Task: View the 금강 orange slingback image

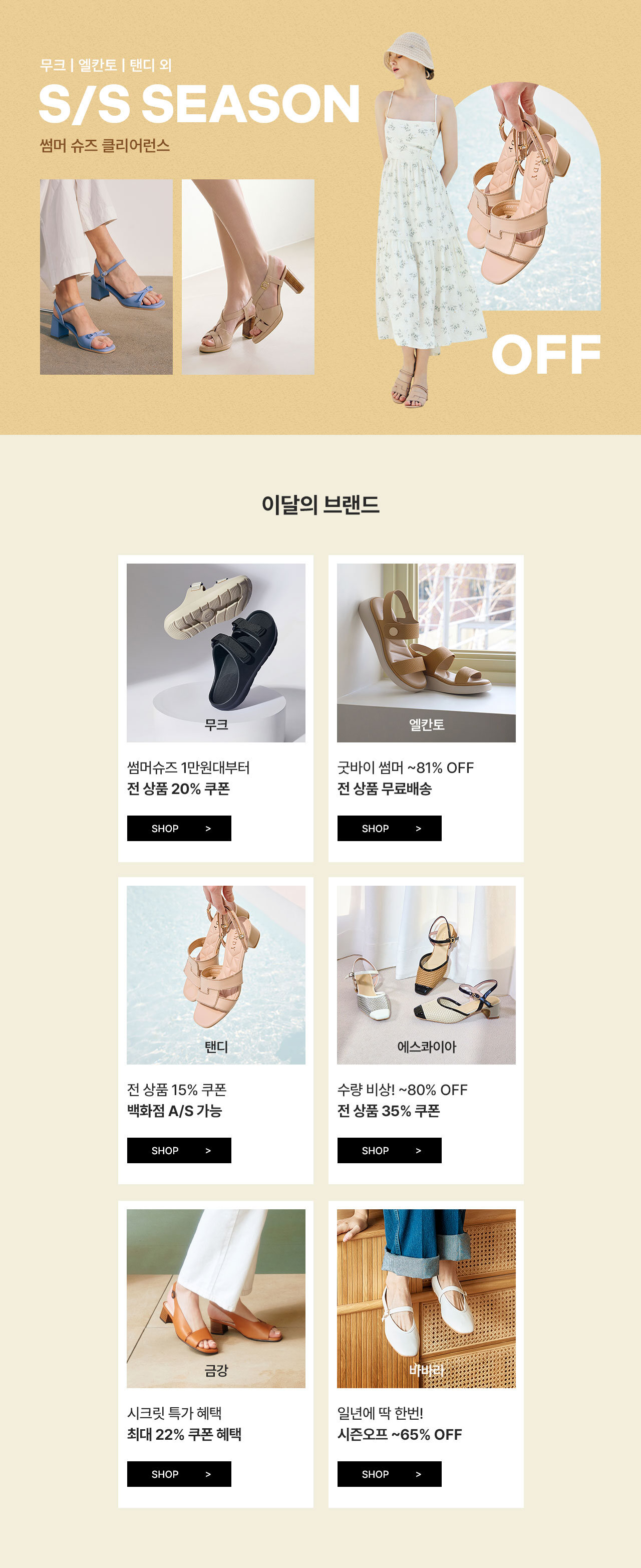Action: (215, 1298)
